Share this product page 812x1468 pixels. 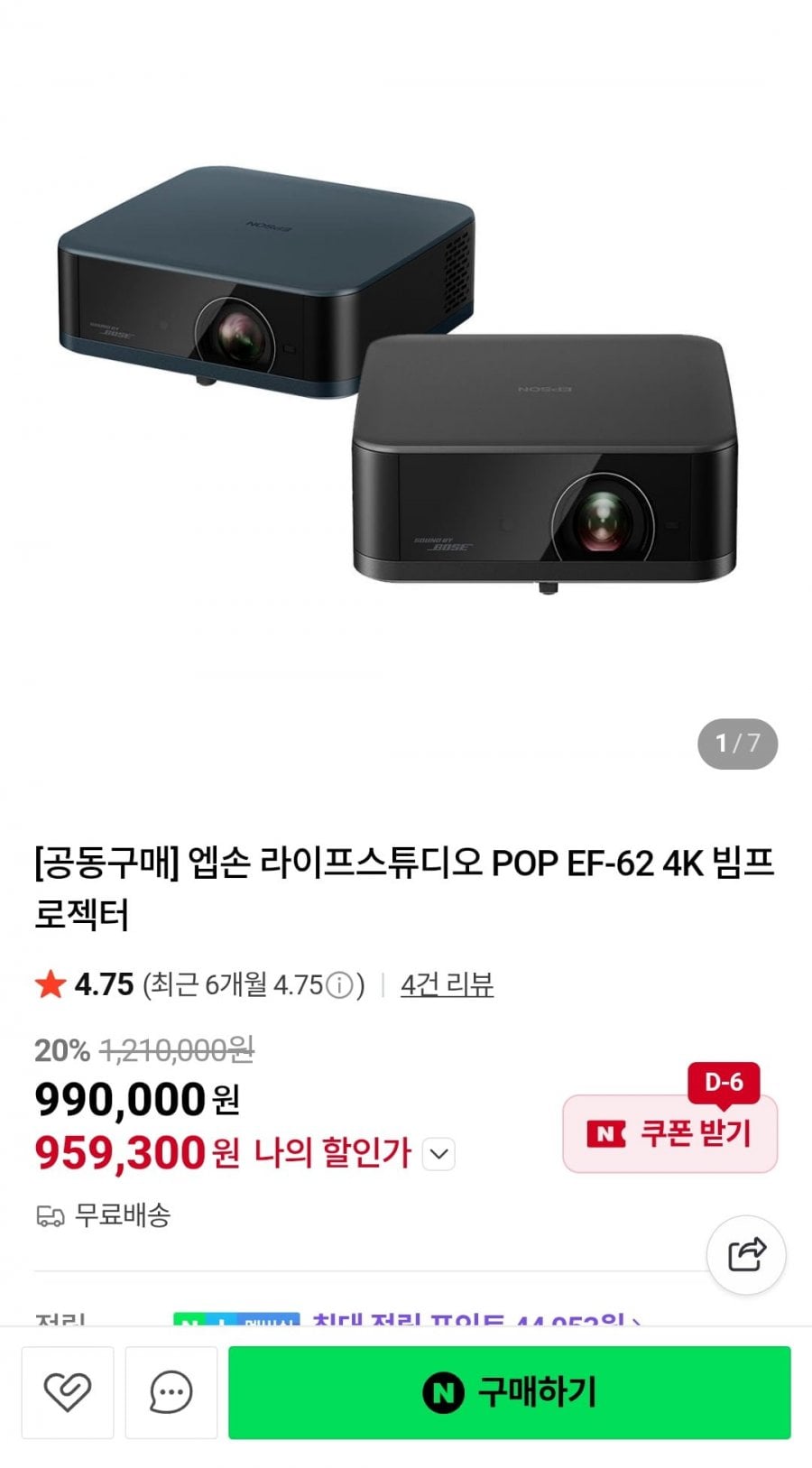click(x=746, y=1254)
